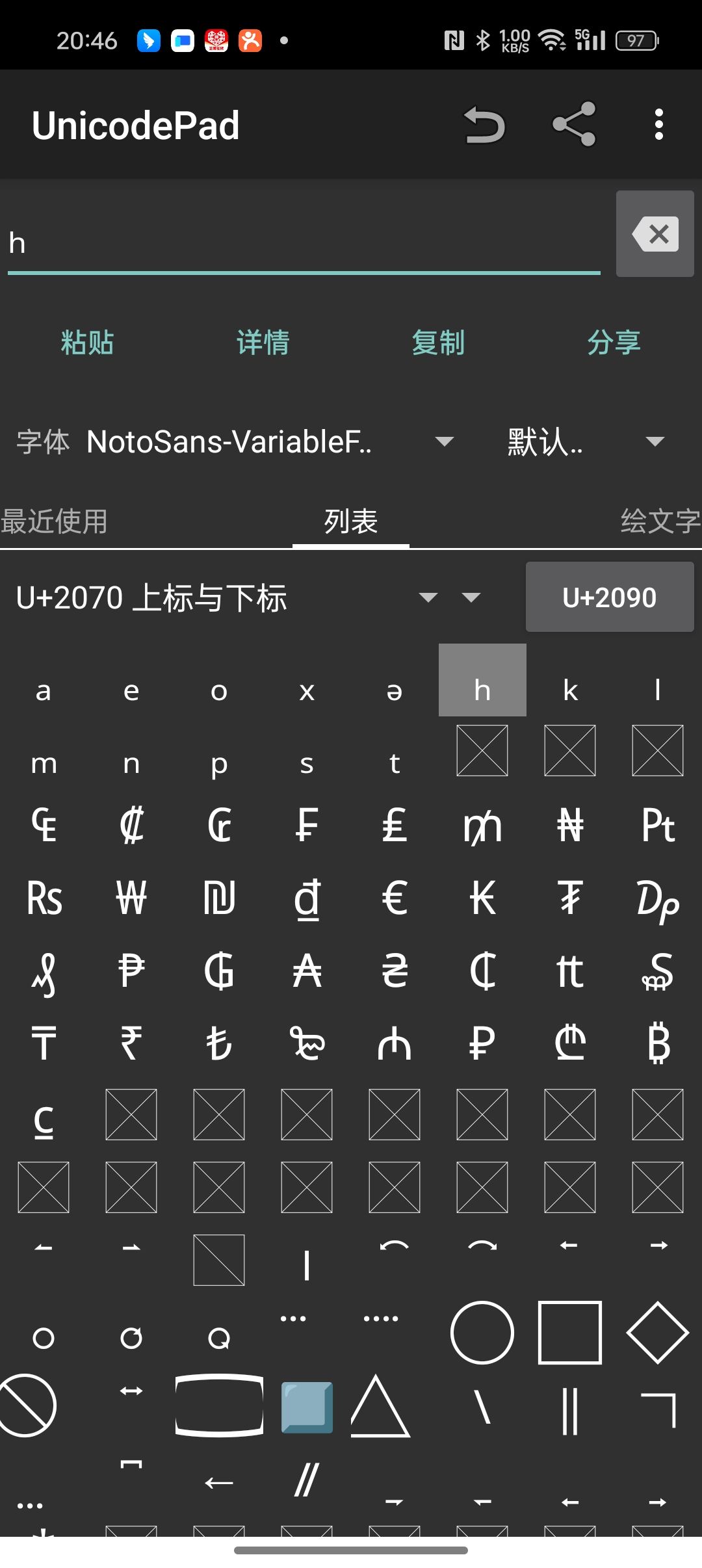Open the overflow menu
The image size is (702, 1568).
(x=659, y=124)
